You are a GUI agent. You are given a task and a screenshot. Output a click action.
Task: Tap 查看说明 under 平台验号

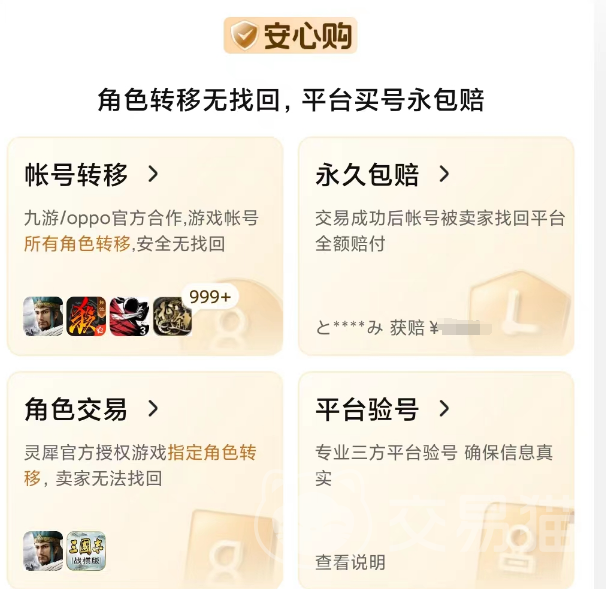pos(350,562)
